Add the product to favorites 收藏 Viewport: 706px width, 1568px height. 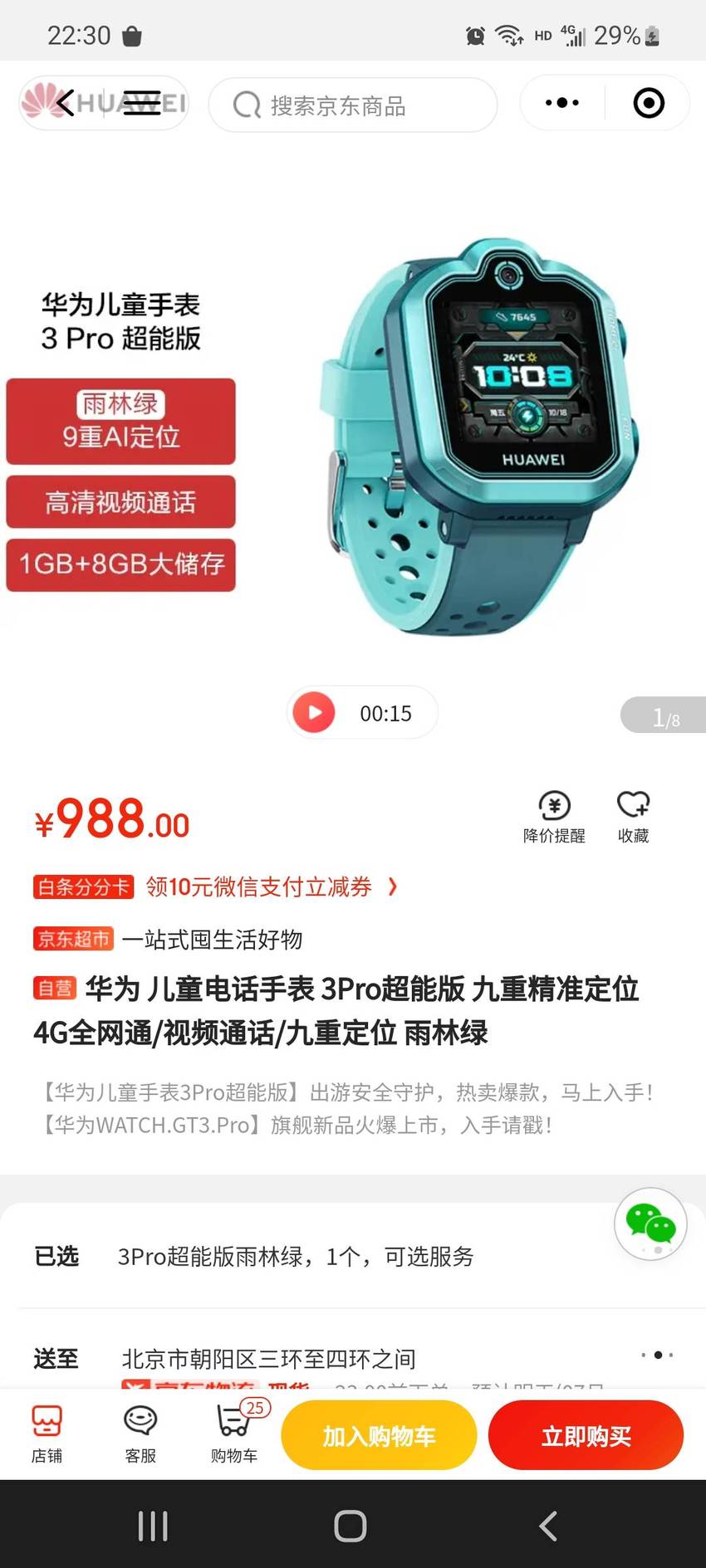pyautogui.click(x=633, y=817)
